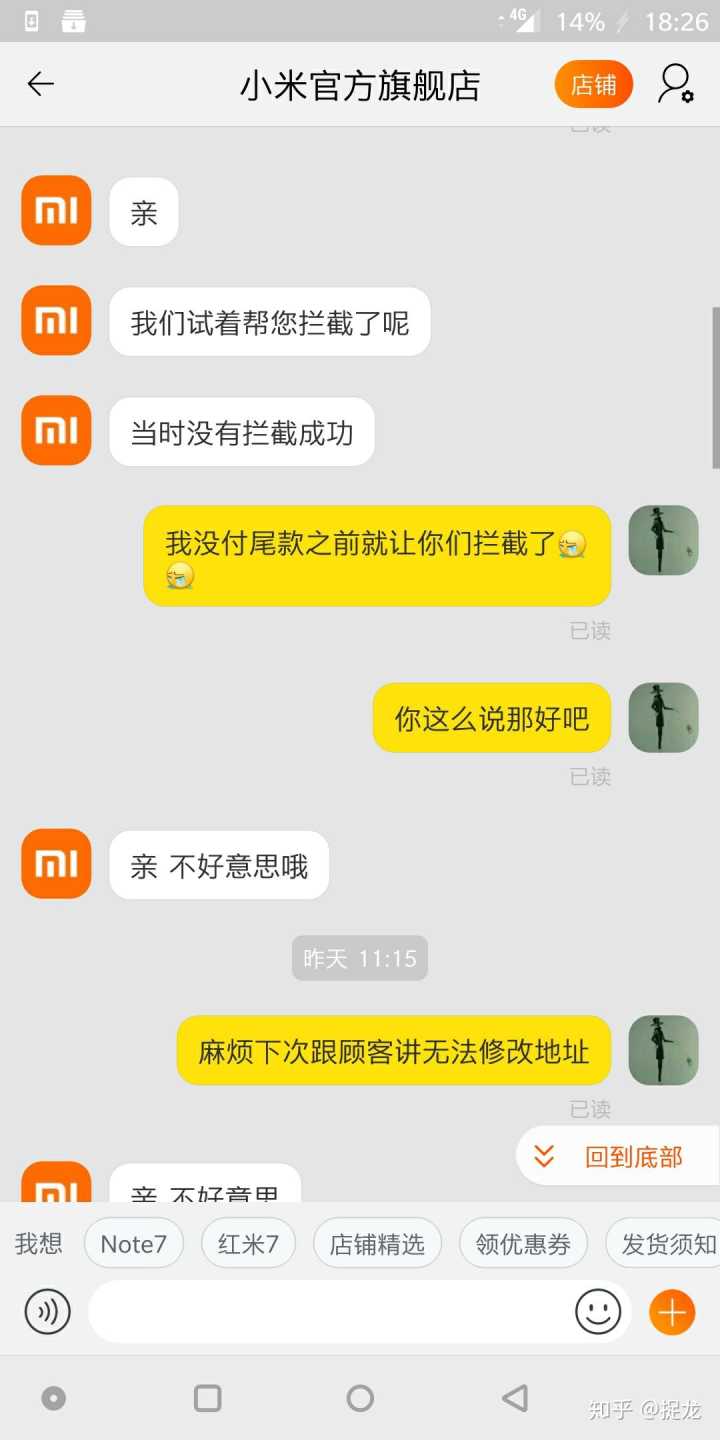Tap the system recent apps button

point(207,1398)
